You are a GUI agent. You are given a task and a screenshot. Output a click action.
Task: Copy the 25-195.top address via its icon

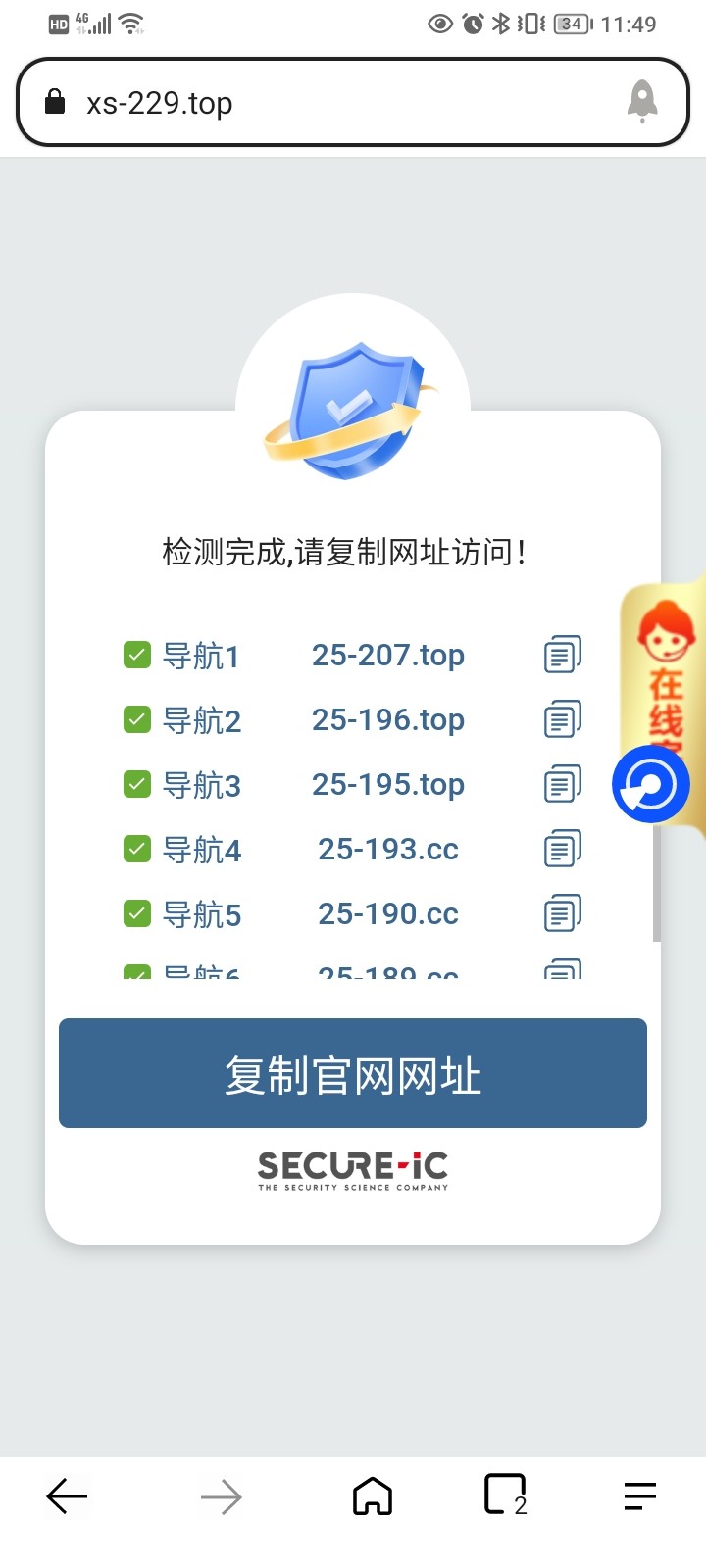click(x=561, y=783)
